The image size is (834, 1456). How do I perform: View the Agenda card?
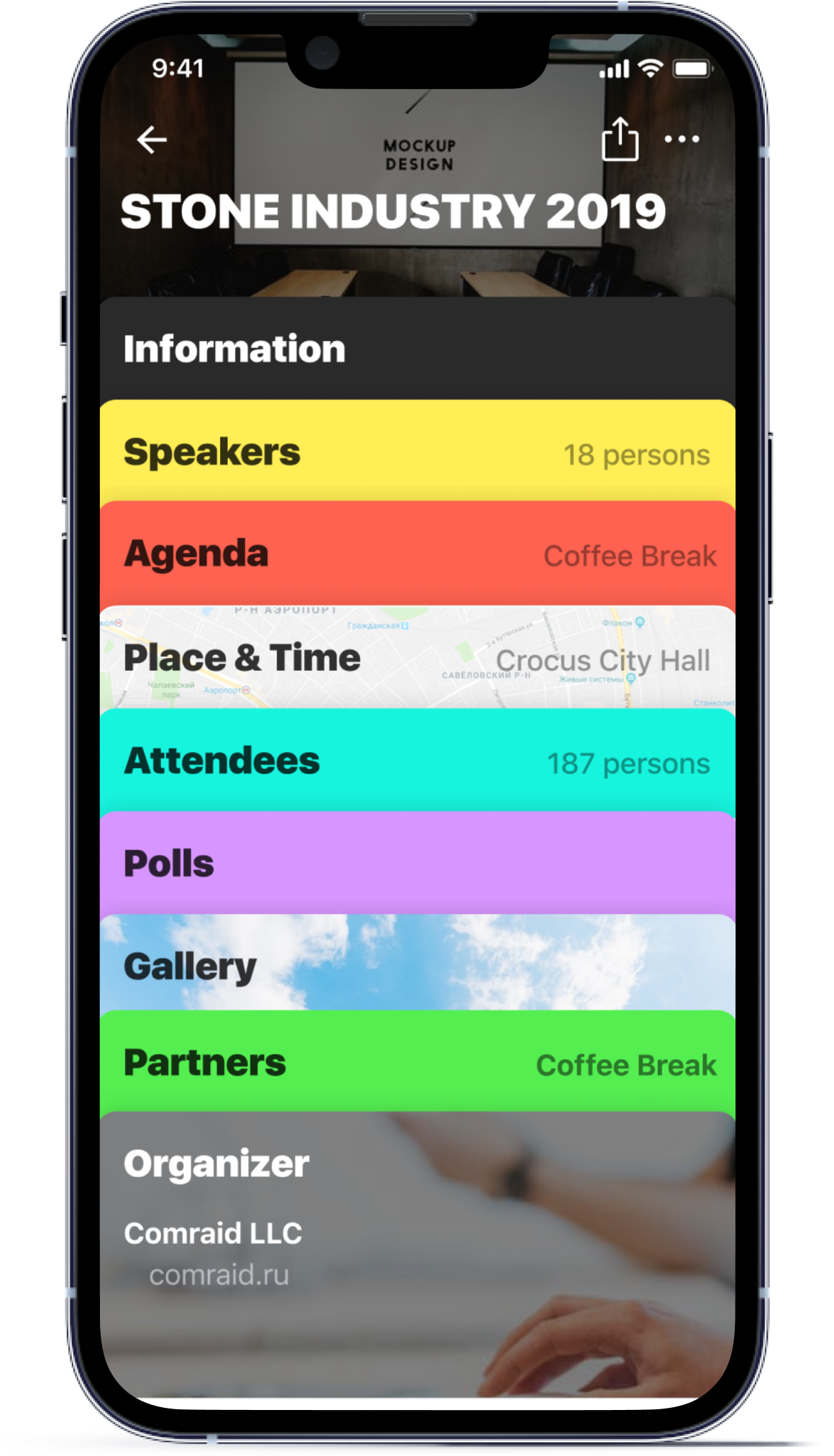pos(417,554)
